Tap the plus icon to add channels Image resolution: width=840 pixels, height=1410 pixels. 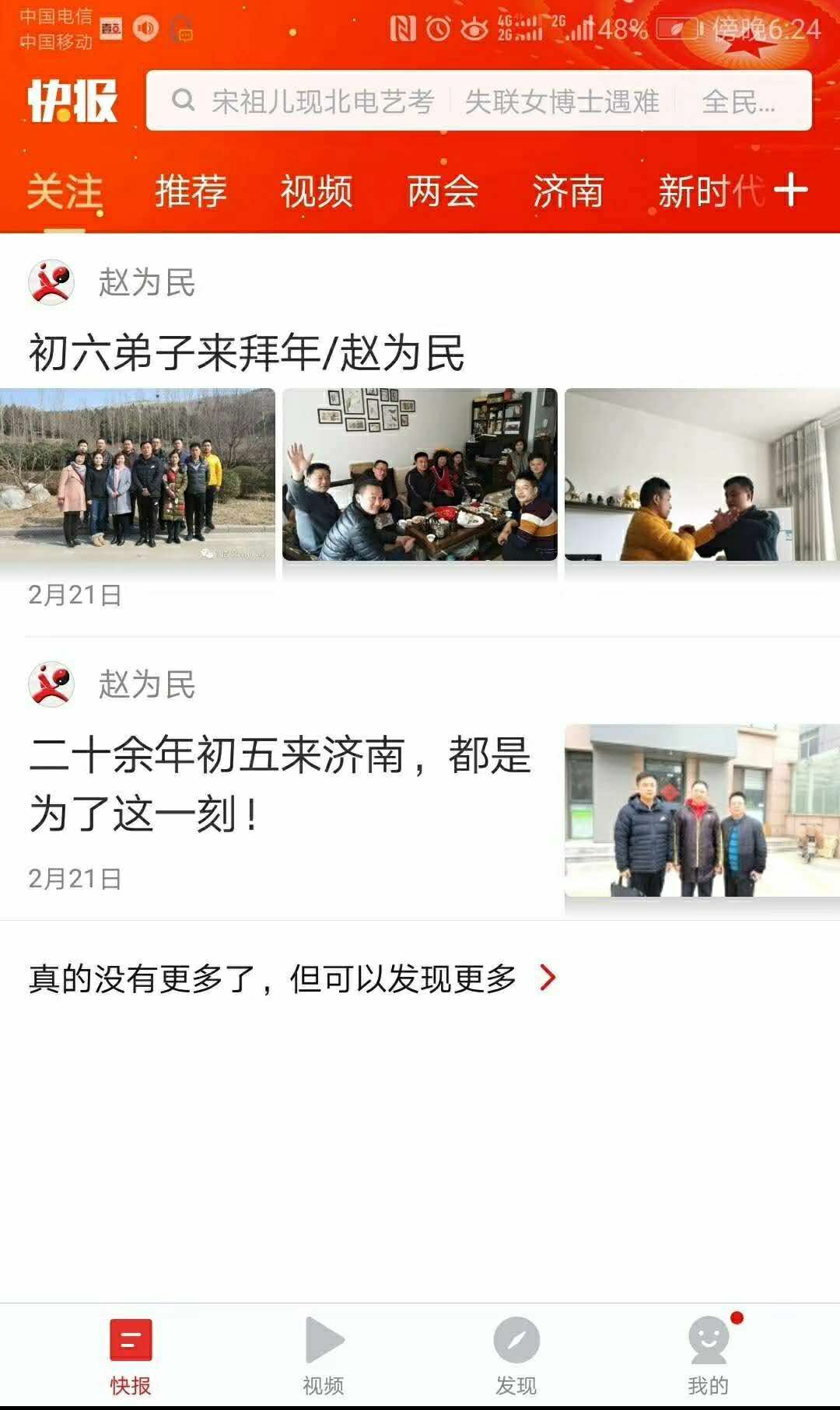(791, 190)
